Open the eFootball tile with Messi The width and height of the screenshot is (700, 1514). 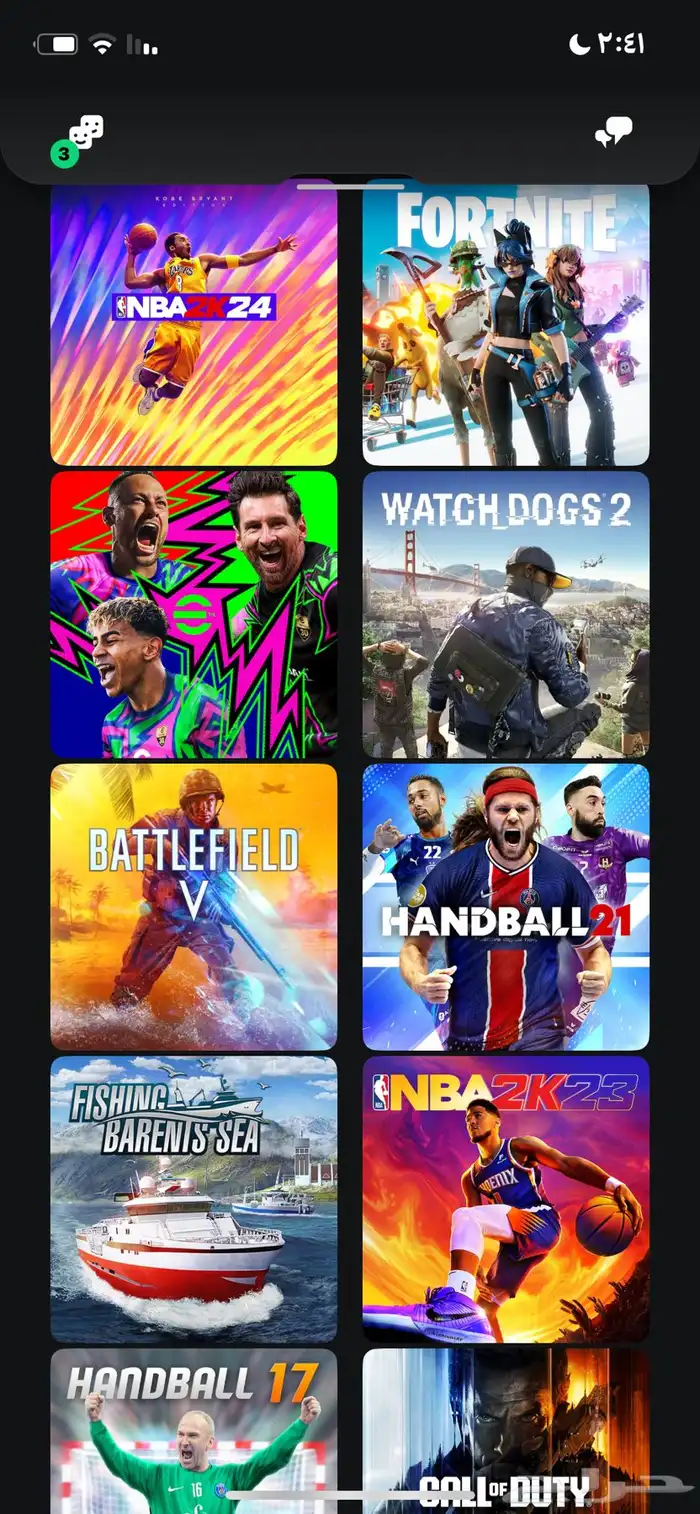[194, 614]
